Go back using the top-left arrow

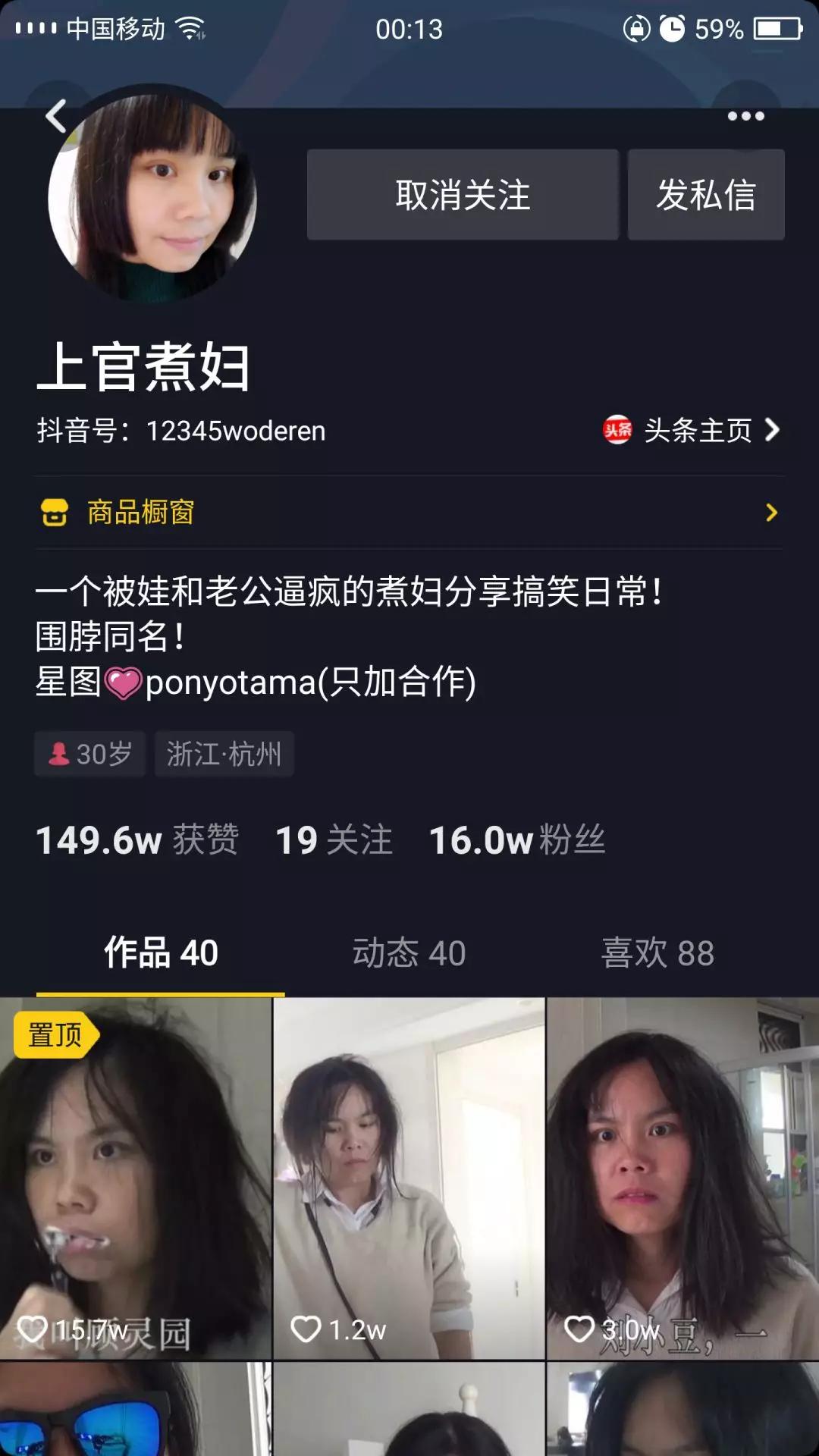[56, 116]
